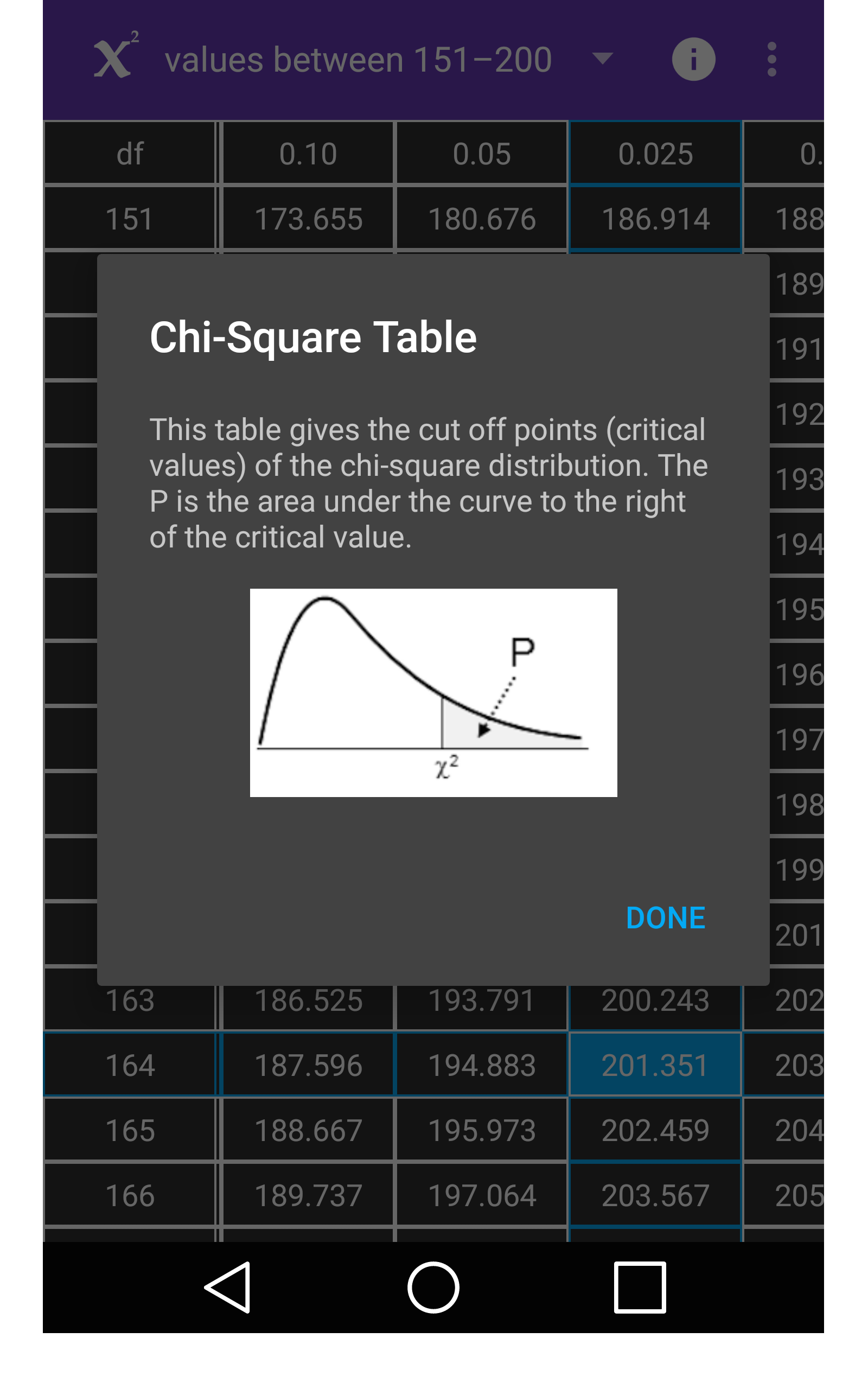Screen dimensions: 868x1389
Task: Select the 0.025 column header
Action: 655,152
